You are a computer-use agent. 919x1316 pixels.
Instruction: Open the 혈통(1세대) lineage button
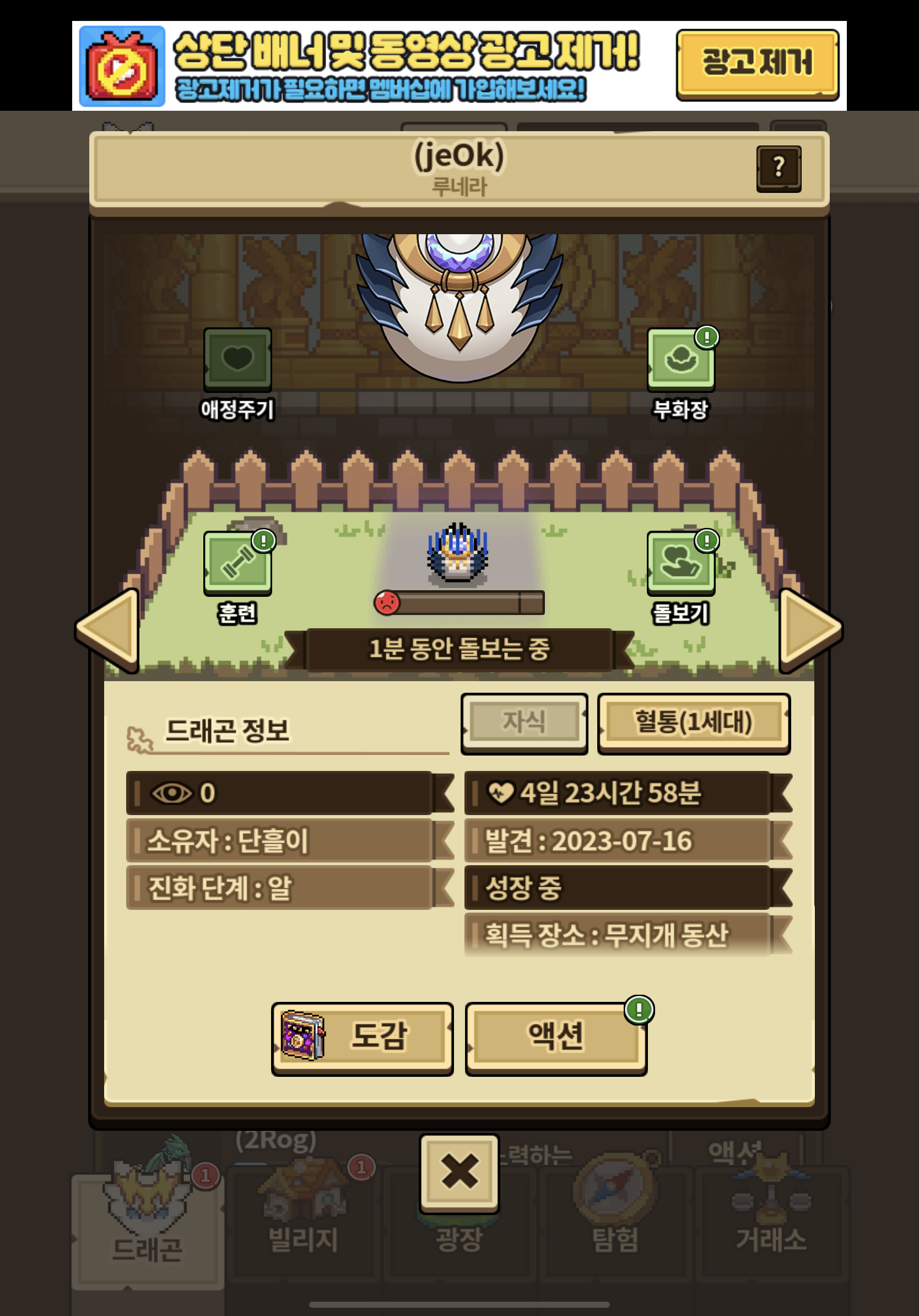pos(693,723)
